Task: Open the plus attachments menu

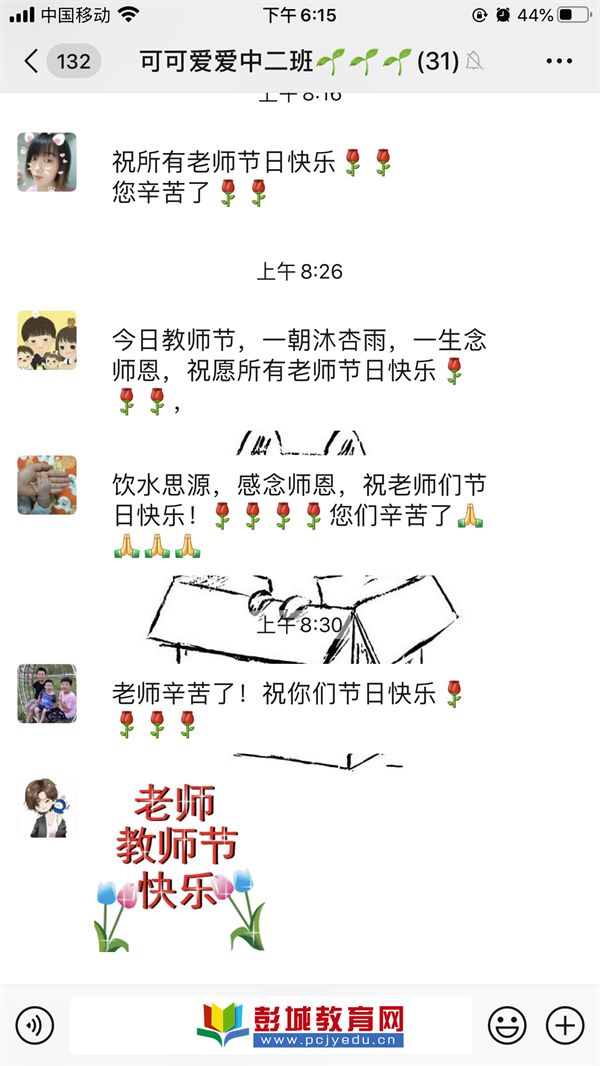Action: [x=565, y=1025]
